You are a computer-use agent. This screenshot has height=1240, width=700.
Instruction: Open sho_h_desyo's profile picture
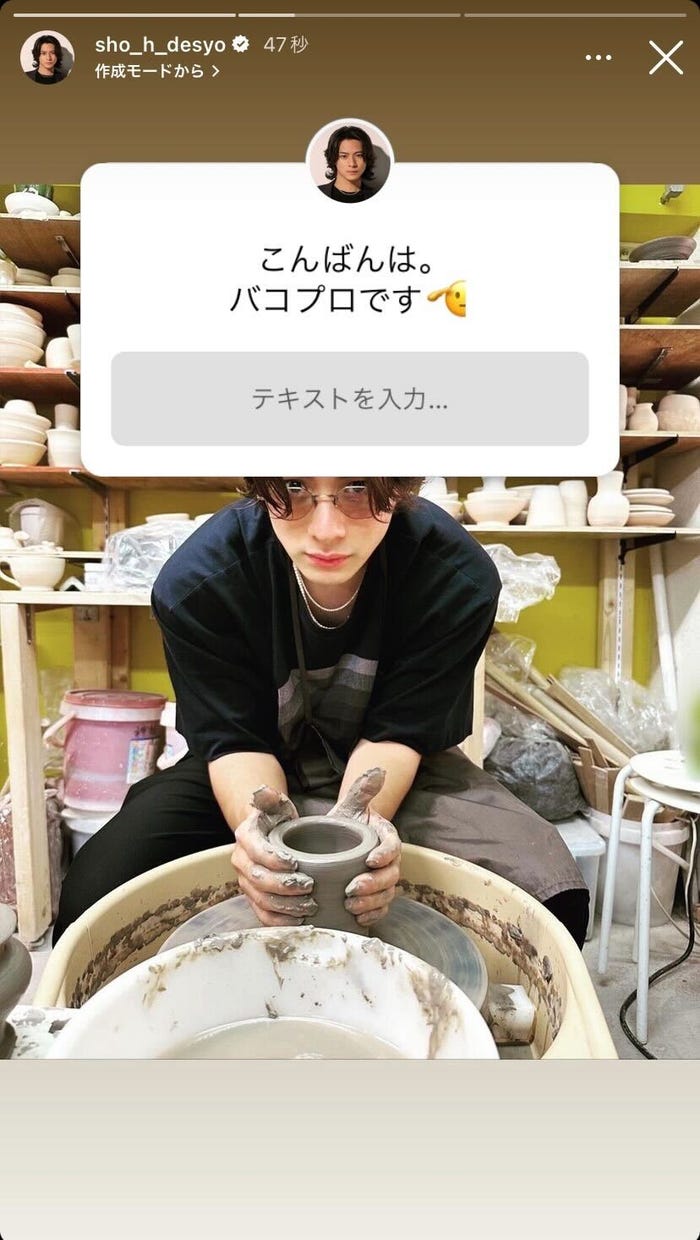tap(47, 57)
